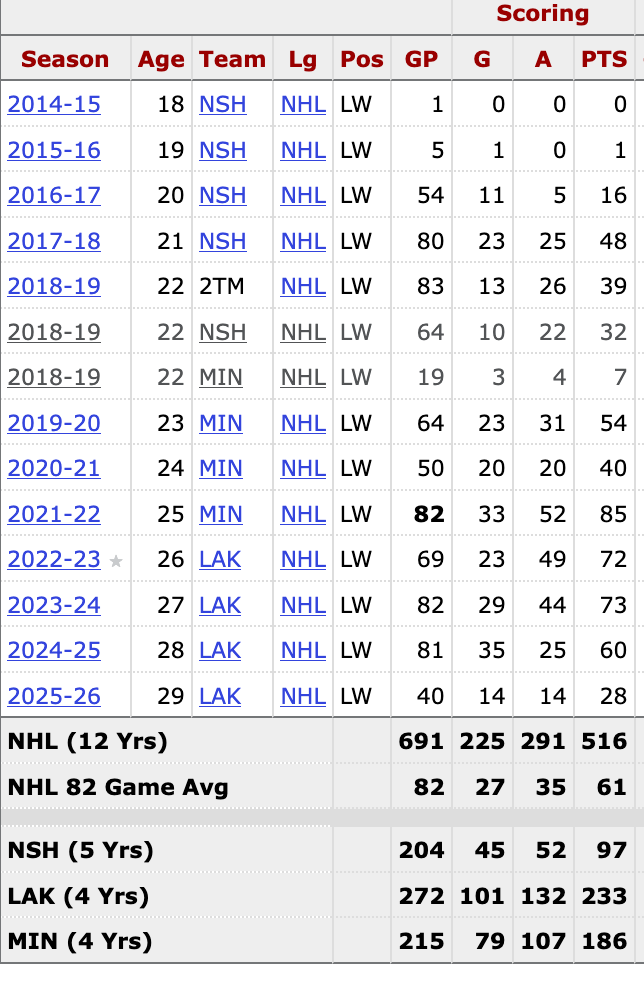644x990 pixels.
Task: Open the 2014-15 season link
Action: click(x=54, y=104)
